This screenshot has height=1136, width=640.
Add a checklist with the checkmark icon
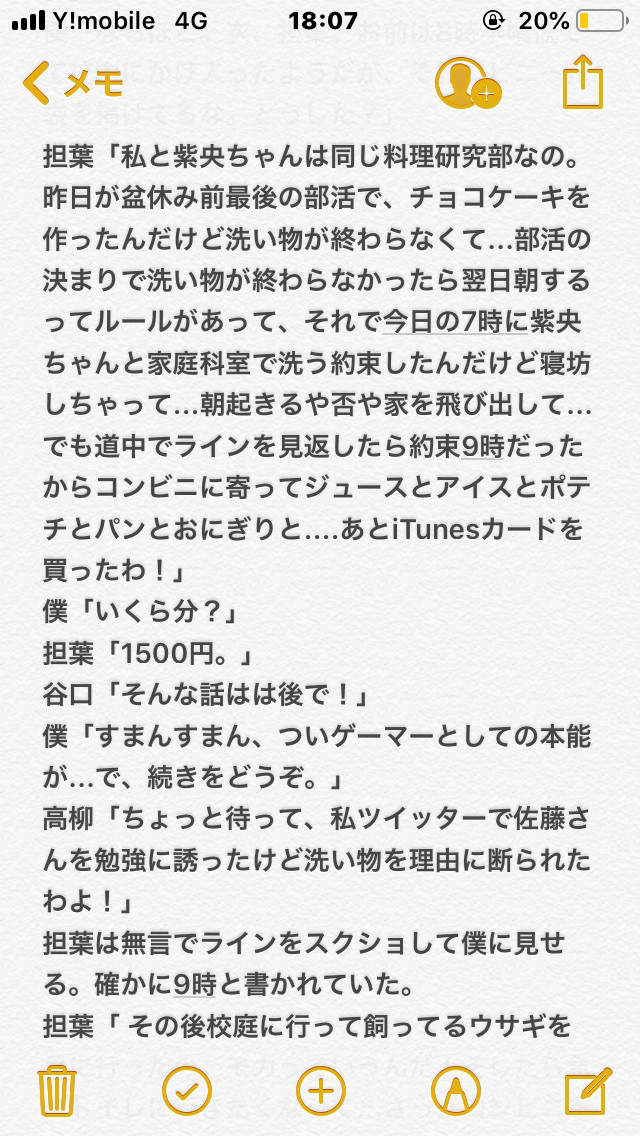coord(188,1090)
